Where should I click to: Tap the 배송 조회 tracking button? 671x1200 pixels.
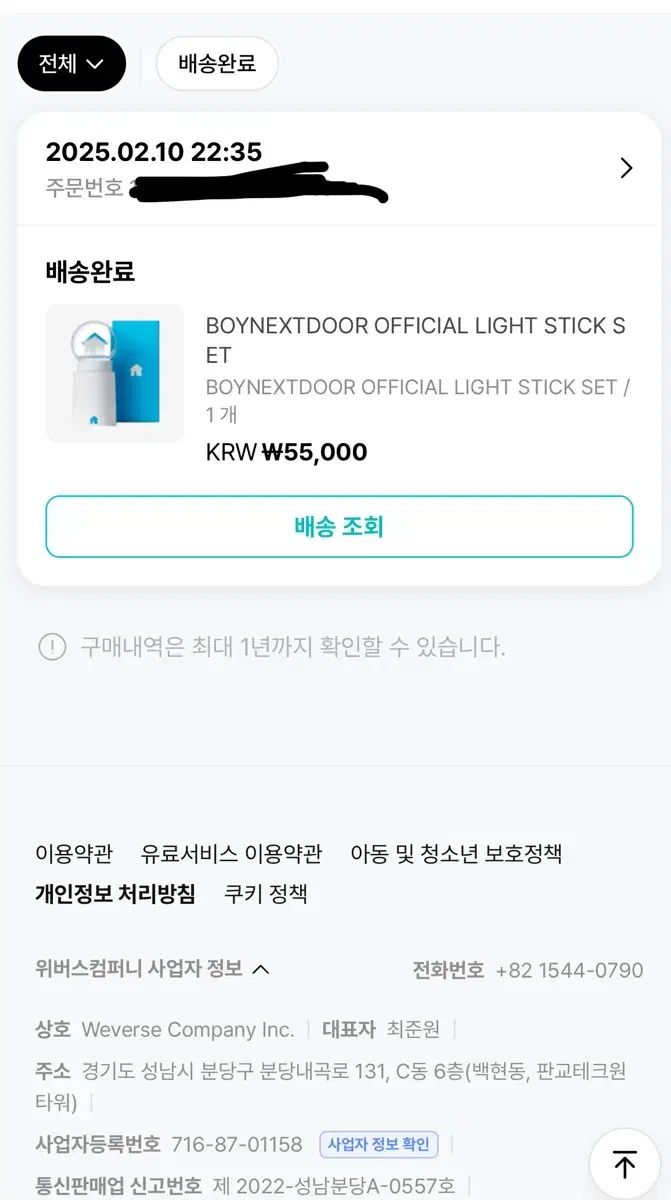point(339,526)
